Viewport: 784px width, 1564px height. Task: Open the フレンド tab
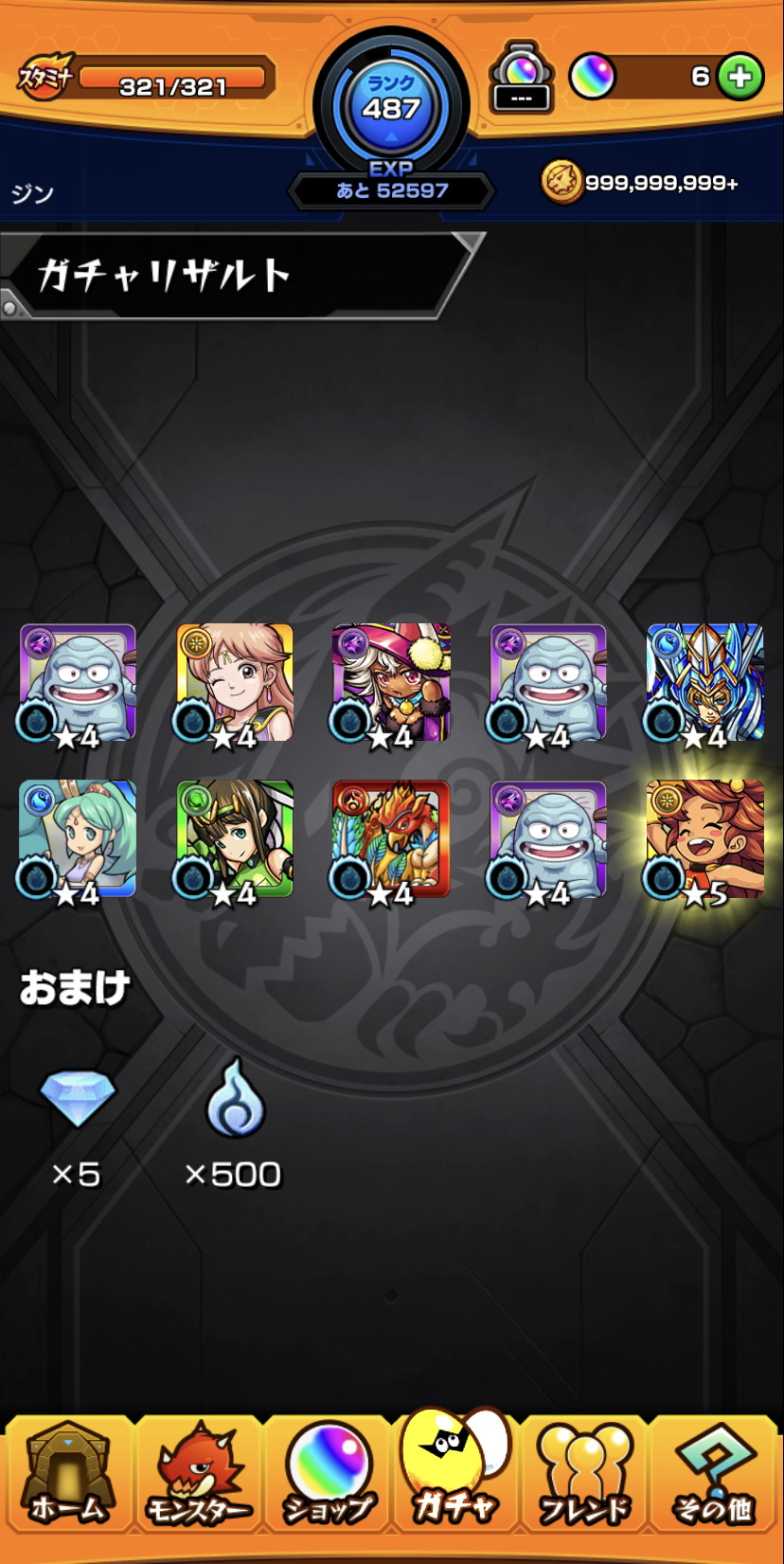tap(584, 1473)
